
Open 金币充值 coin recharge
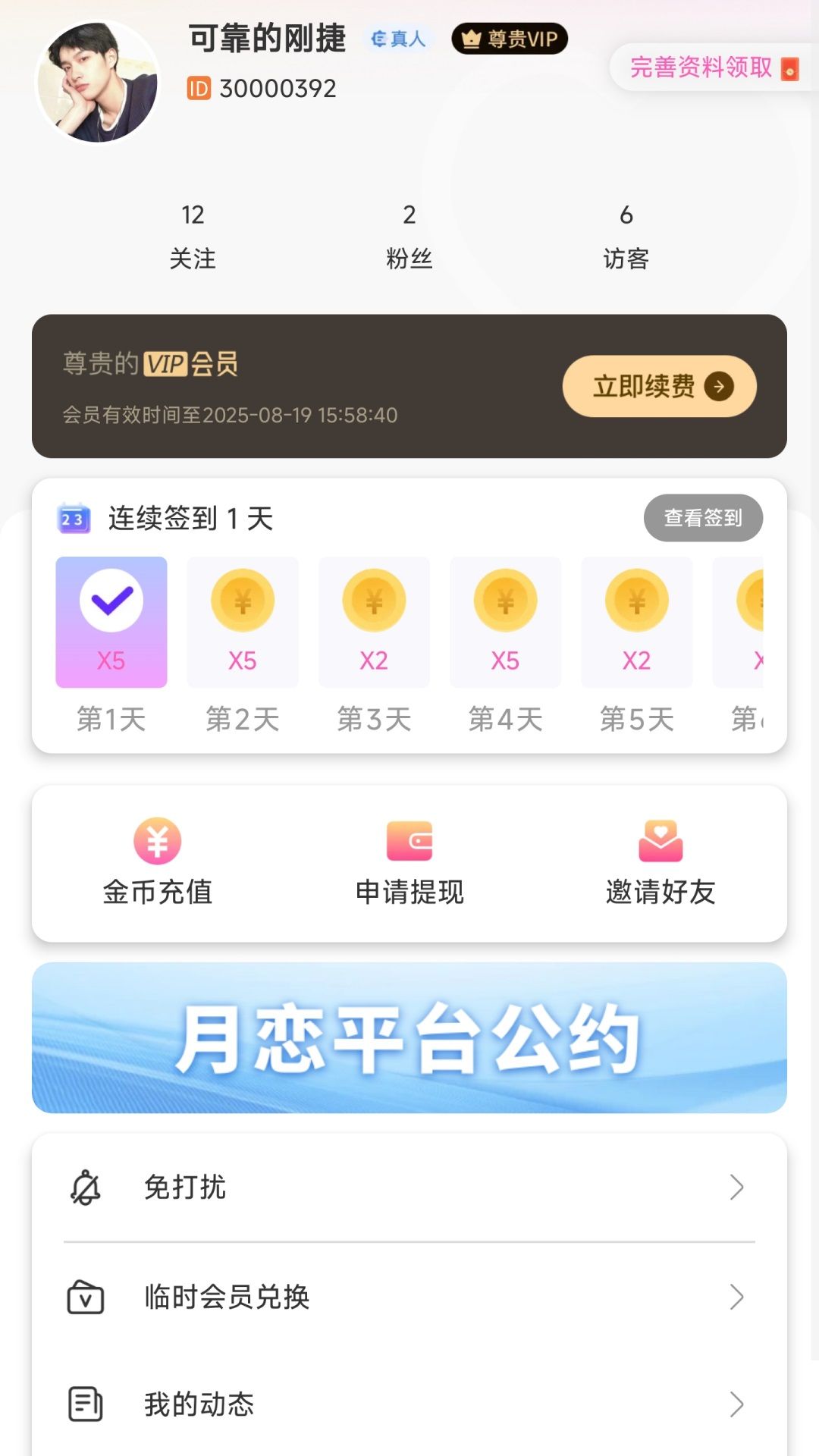[158, 862]
